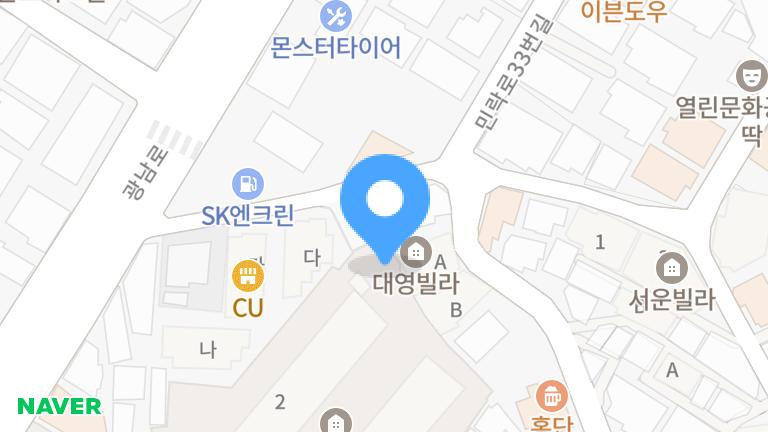The height and width of the screenshot is (432, 768).
Task: Open the SK엔크린 gas station marker
Action: point(247,184)
